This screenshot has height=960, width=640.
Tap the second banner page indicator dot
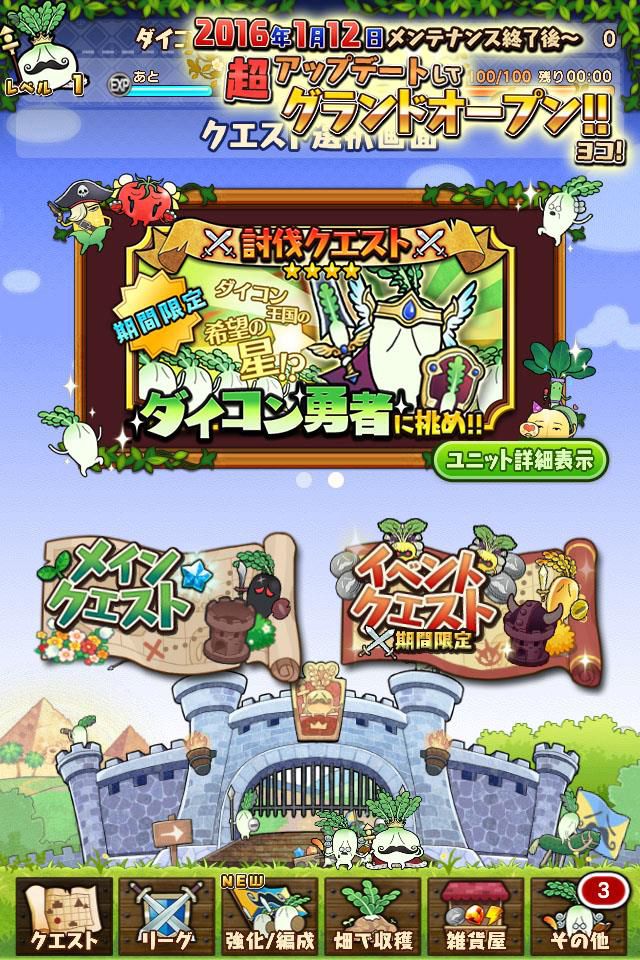(x=336, y=480)
